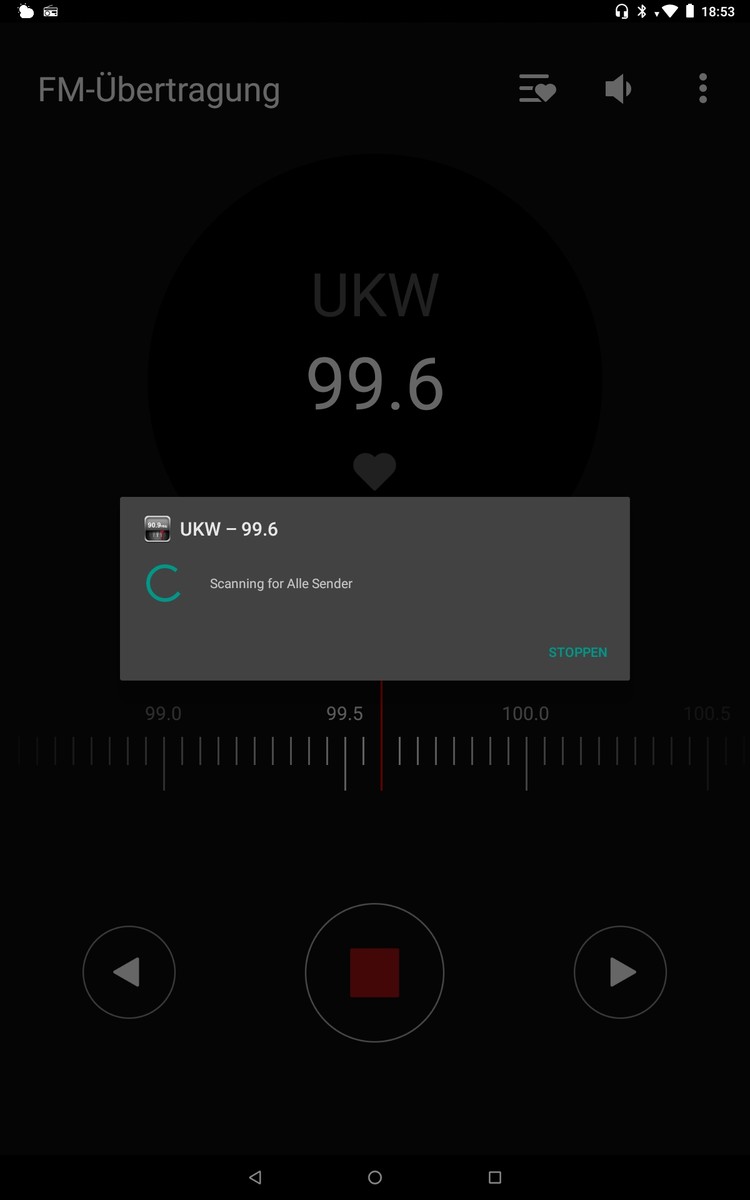
Task: Seek to the next station
Action: [x=620, y=972]
